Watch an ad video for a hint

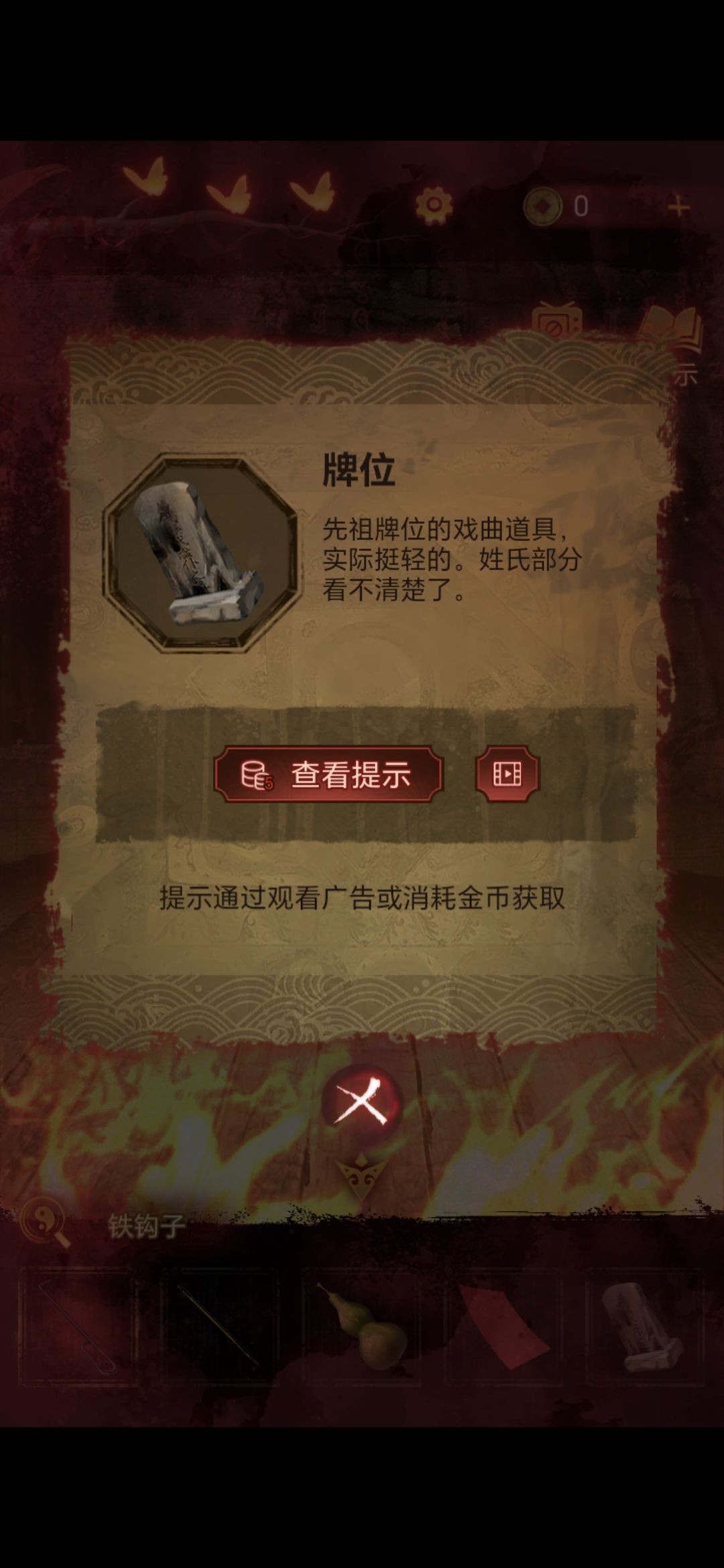click(x=507, y=774)
